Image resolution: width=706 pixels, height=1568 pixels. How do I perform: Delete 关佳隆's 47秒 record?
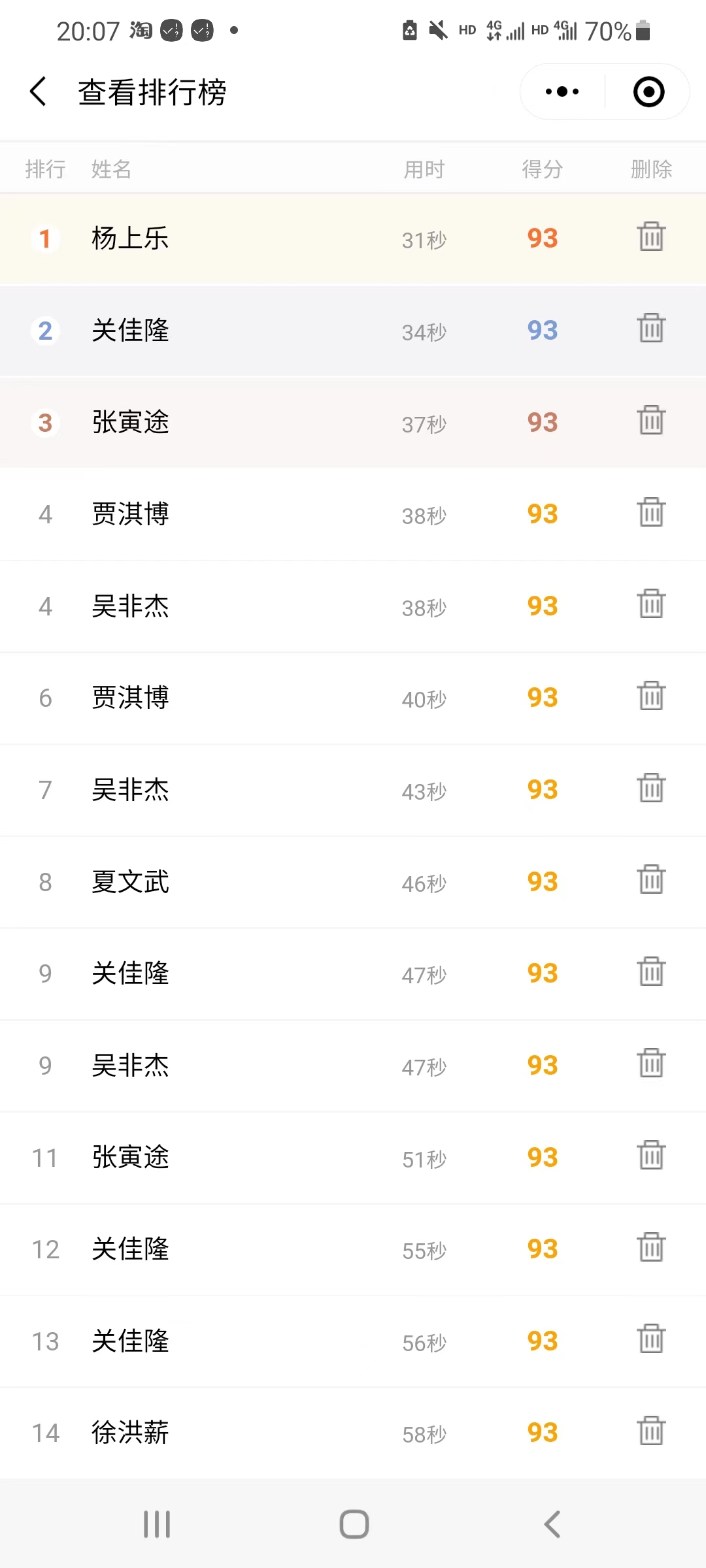pos(651,972)
